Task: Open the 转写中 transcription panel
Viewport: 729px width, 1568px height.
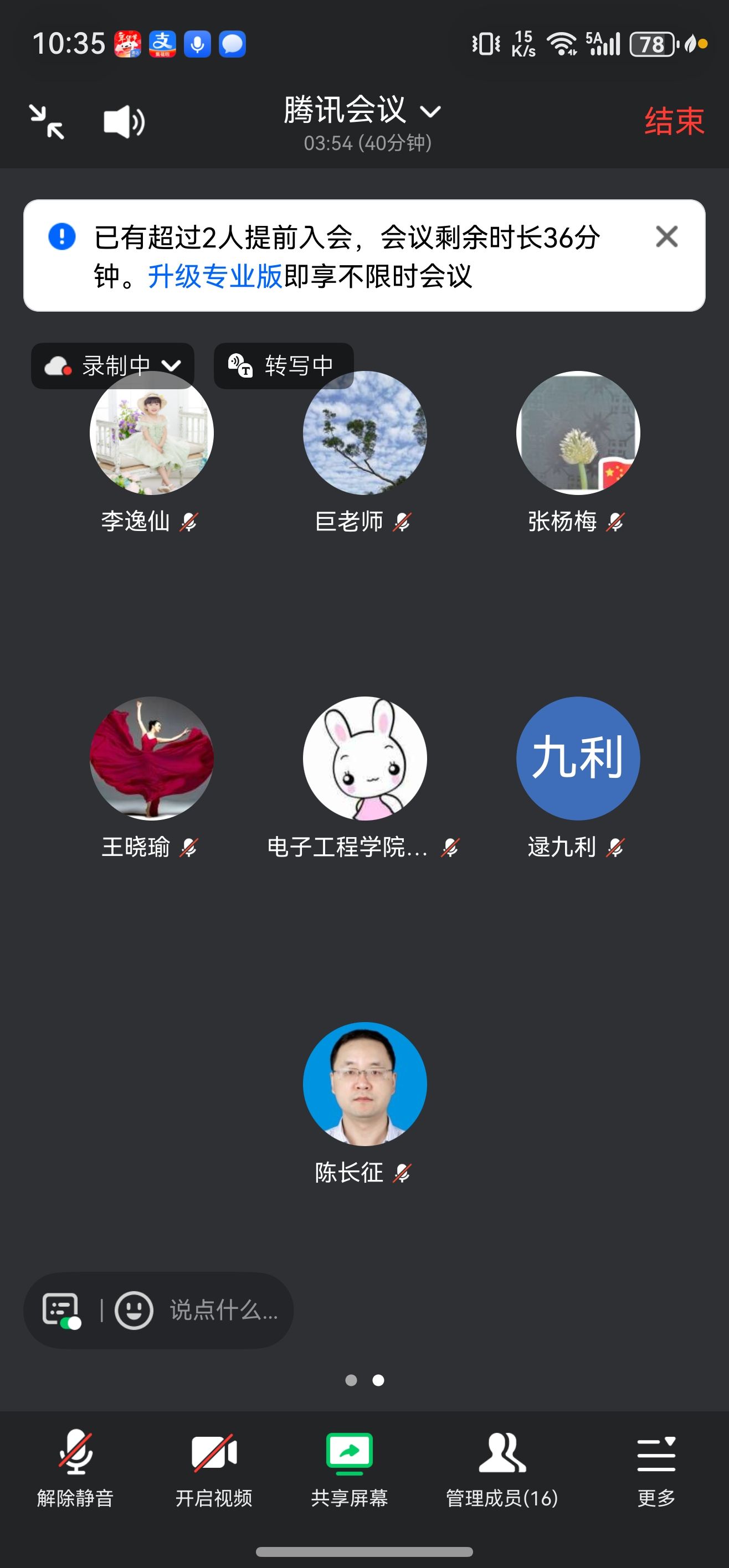Action: pyautogui.click(x=283, y=365)
